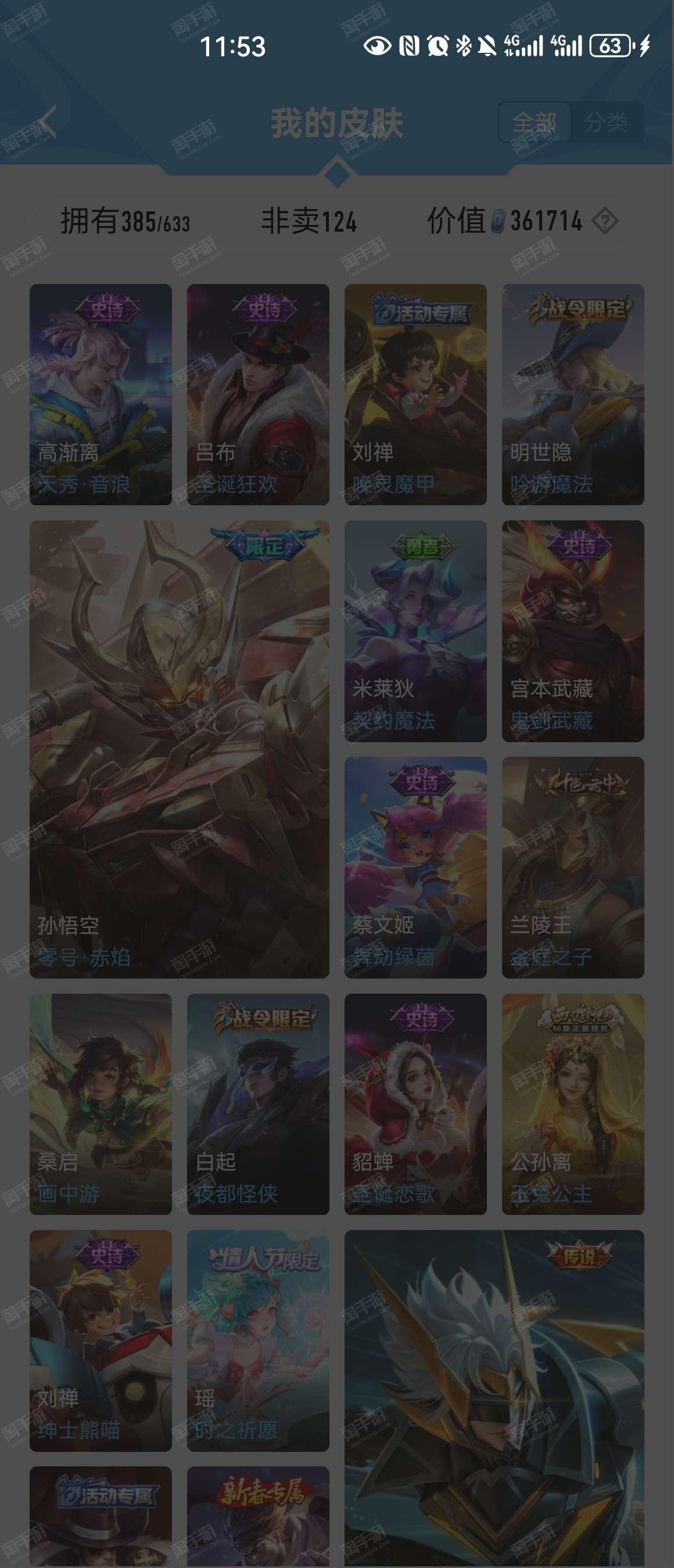Switch to the 全部 tab

tap(534, 123)
